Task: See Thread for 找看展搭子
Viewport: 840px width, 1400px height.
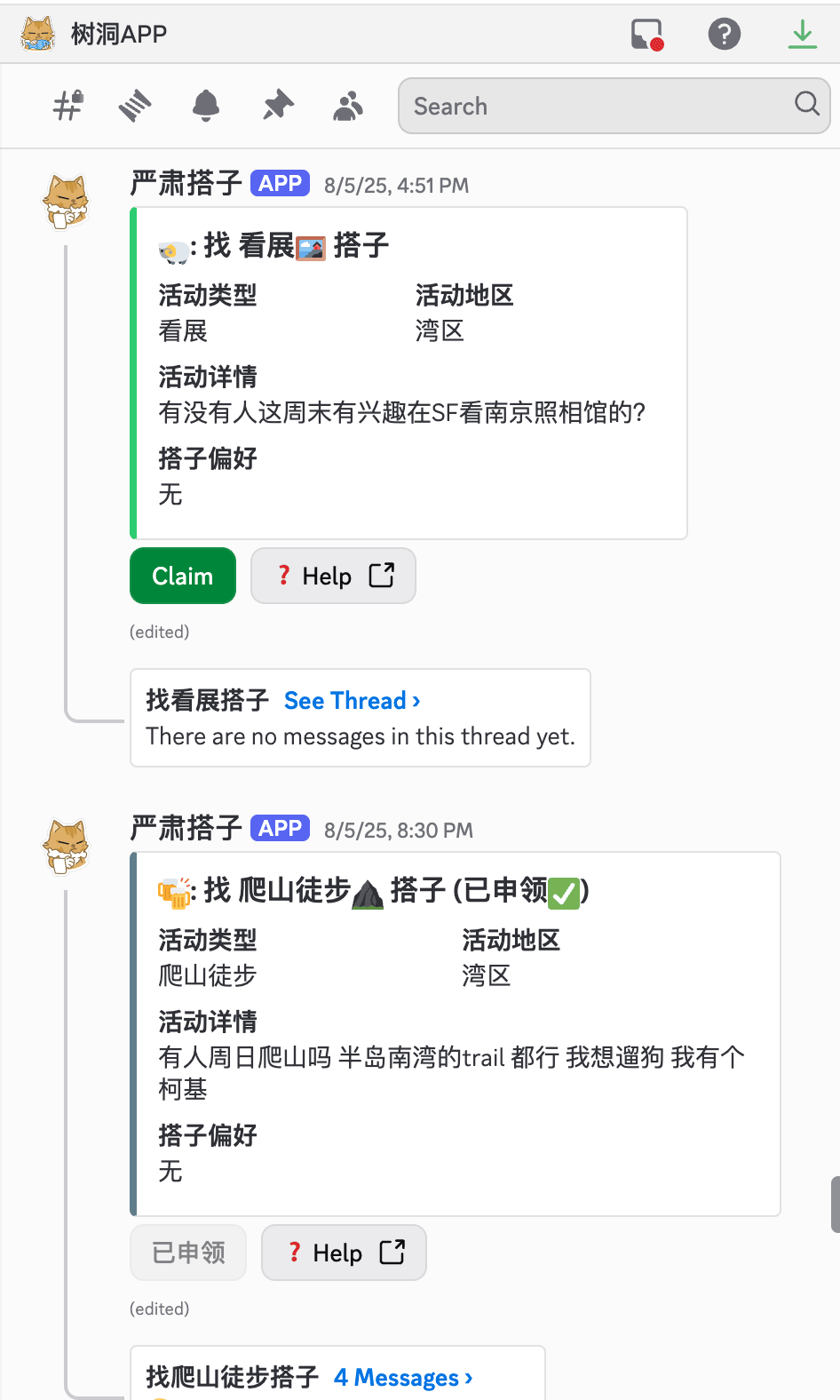Action: [353, 701]
